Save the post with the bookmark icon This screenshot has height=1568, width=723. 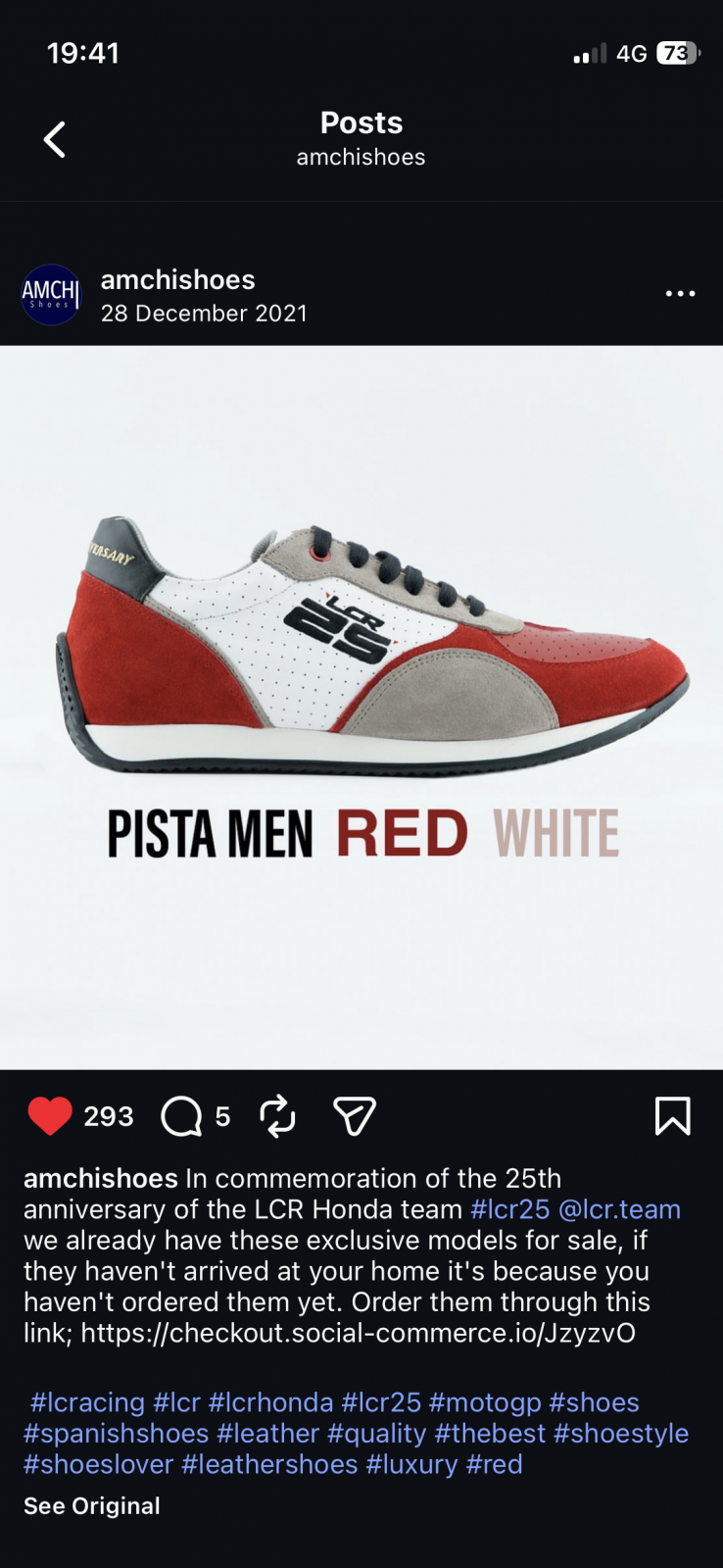coord(672,1116)
